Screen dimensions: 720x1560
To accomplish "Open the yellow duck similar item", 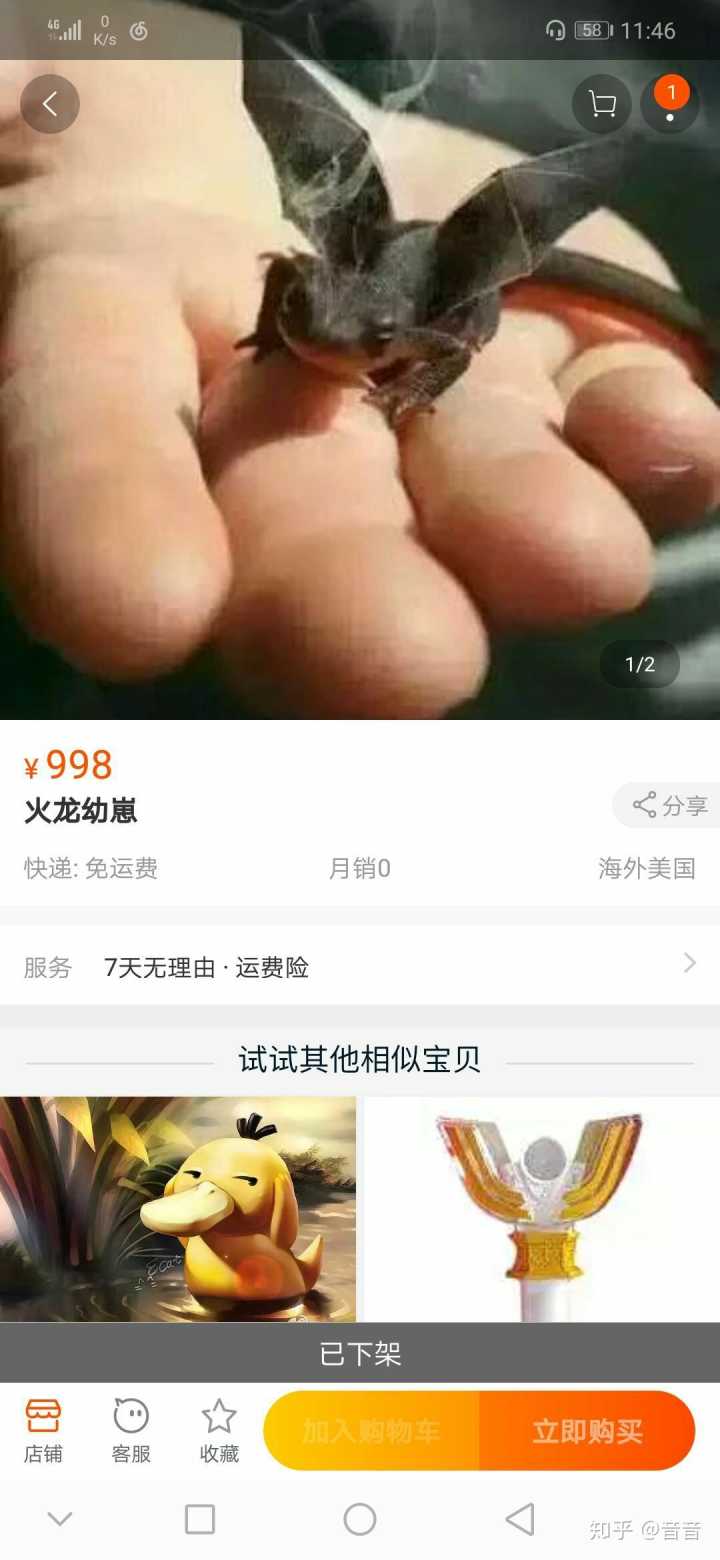I will tap(178, 1208).
